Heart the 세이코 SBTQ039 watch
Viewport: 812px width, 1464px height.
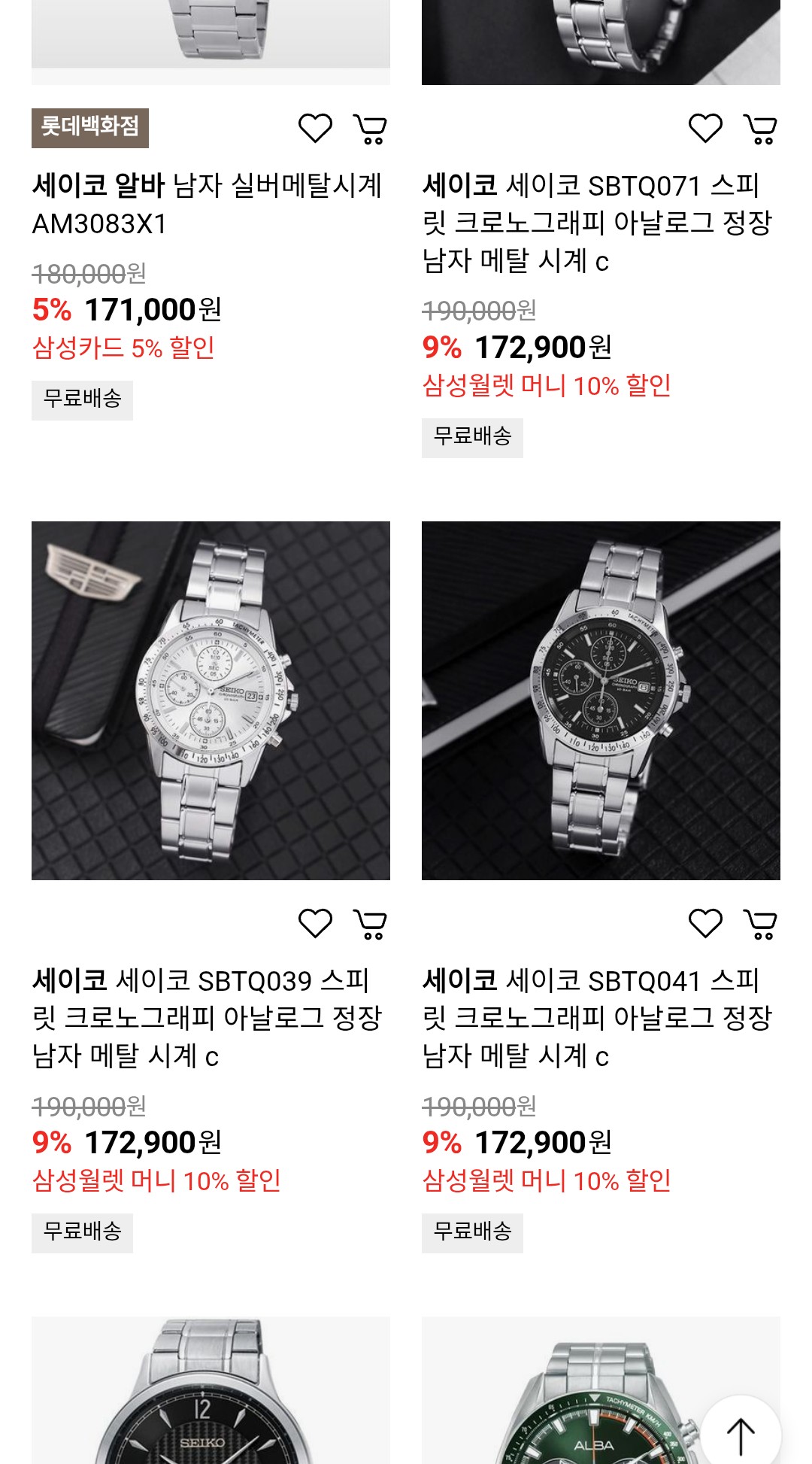(315, 924)
